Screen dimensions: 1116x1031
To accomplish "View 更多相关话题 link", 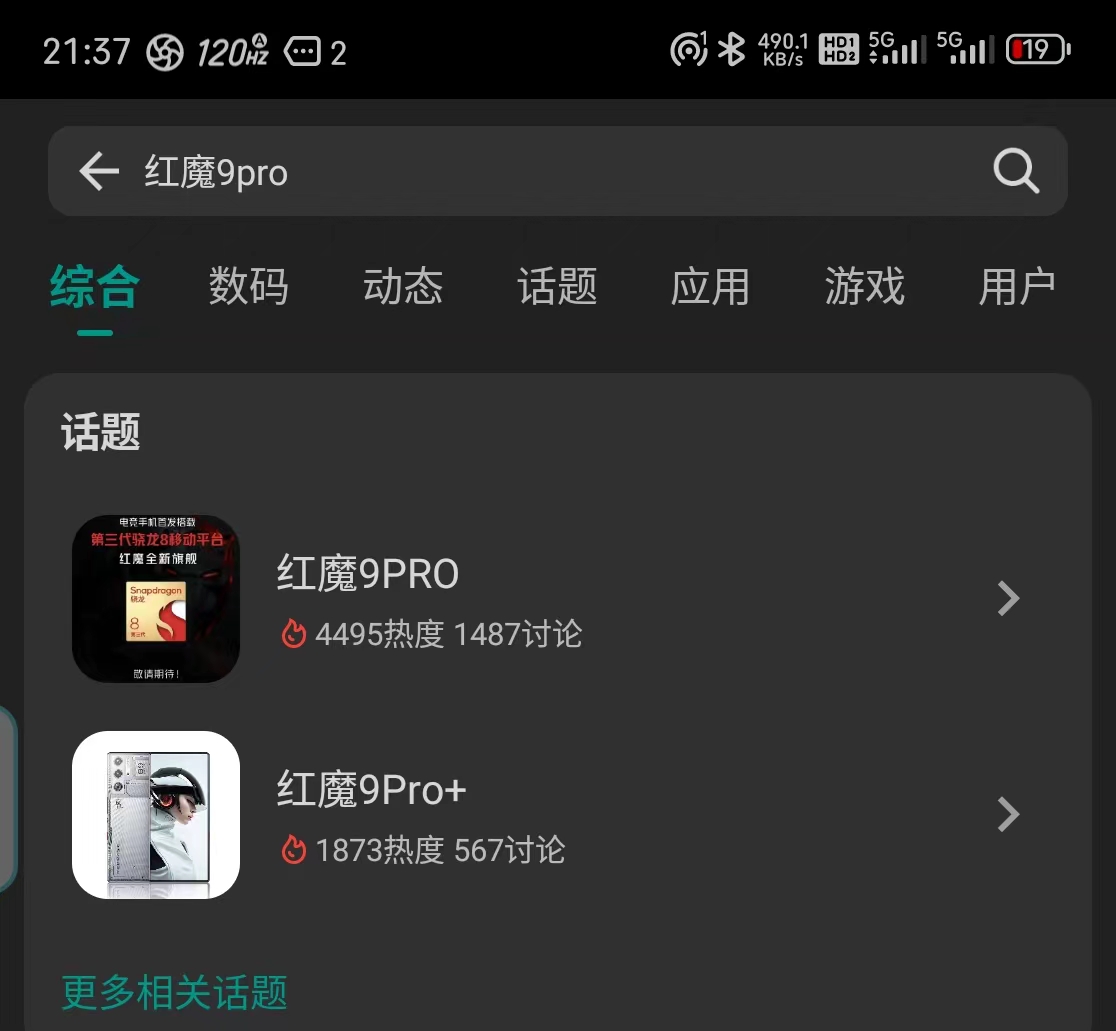I will 175,993.
